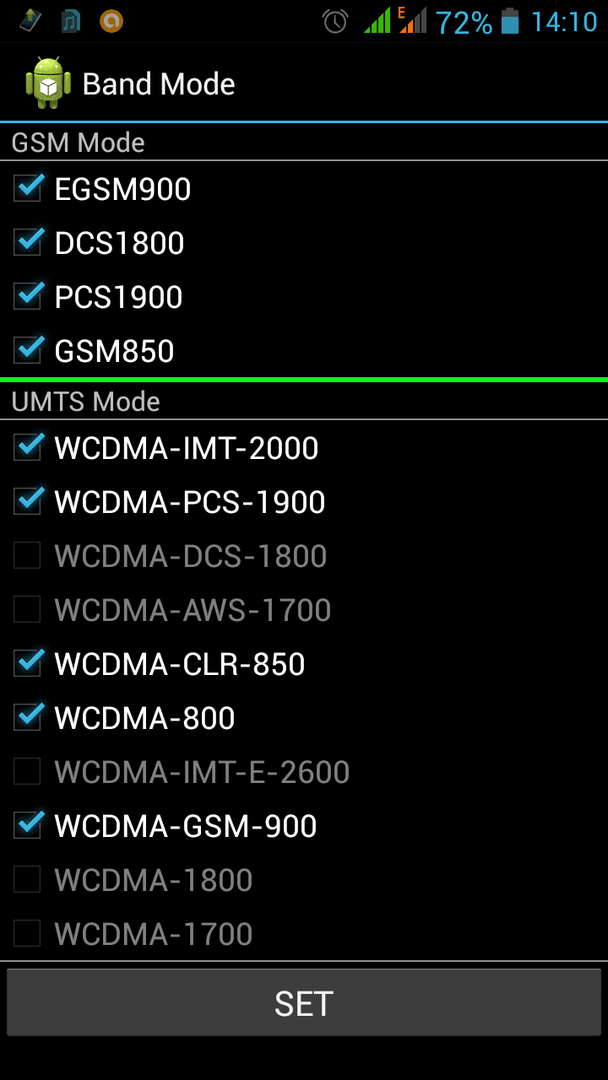Disable the PCS1900 band

tap(28, 297)
